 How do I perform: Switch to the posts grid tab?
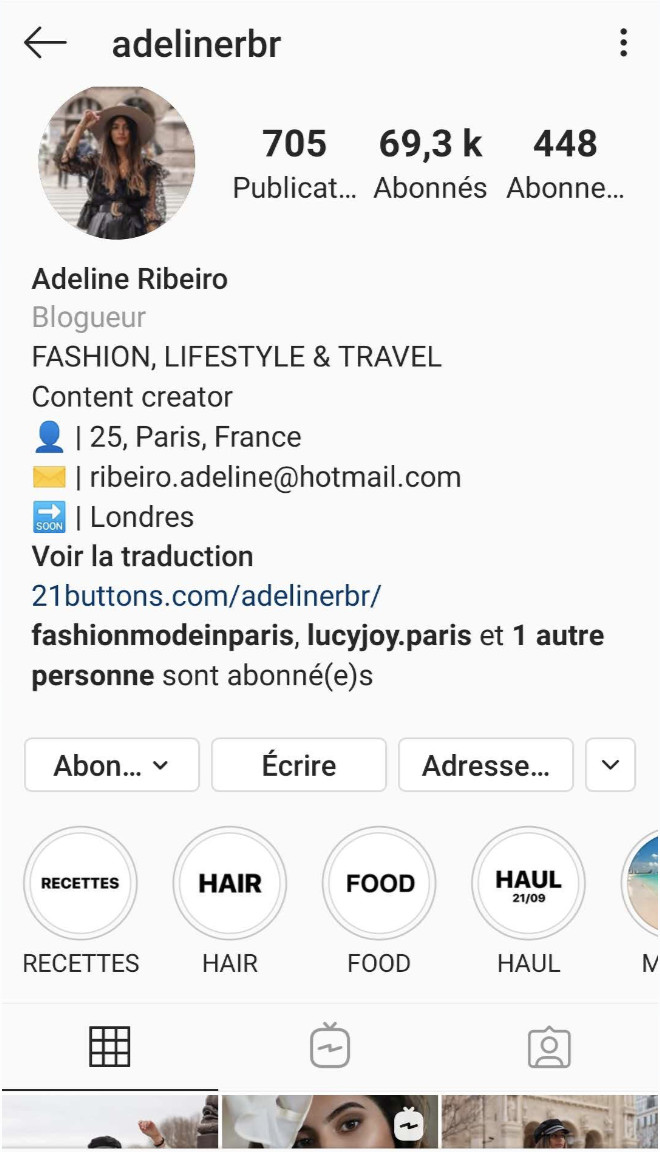coord(110,1047)
